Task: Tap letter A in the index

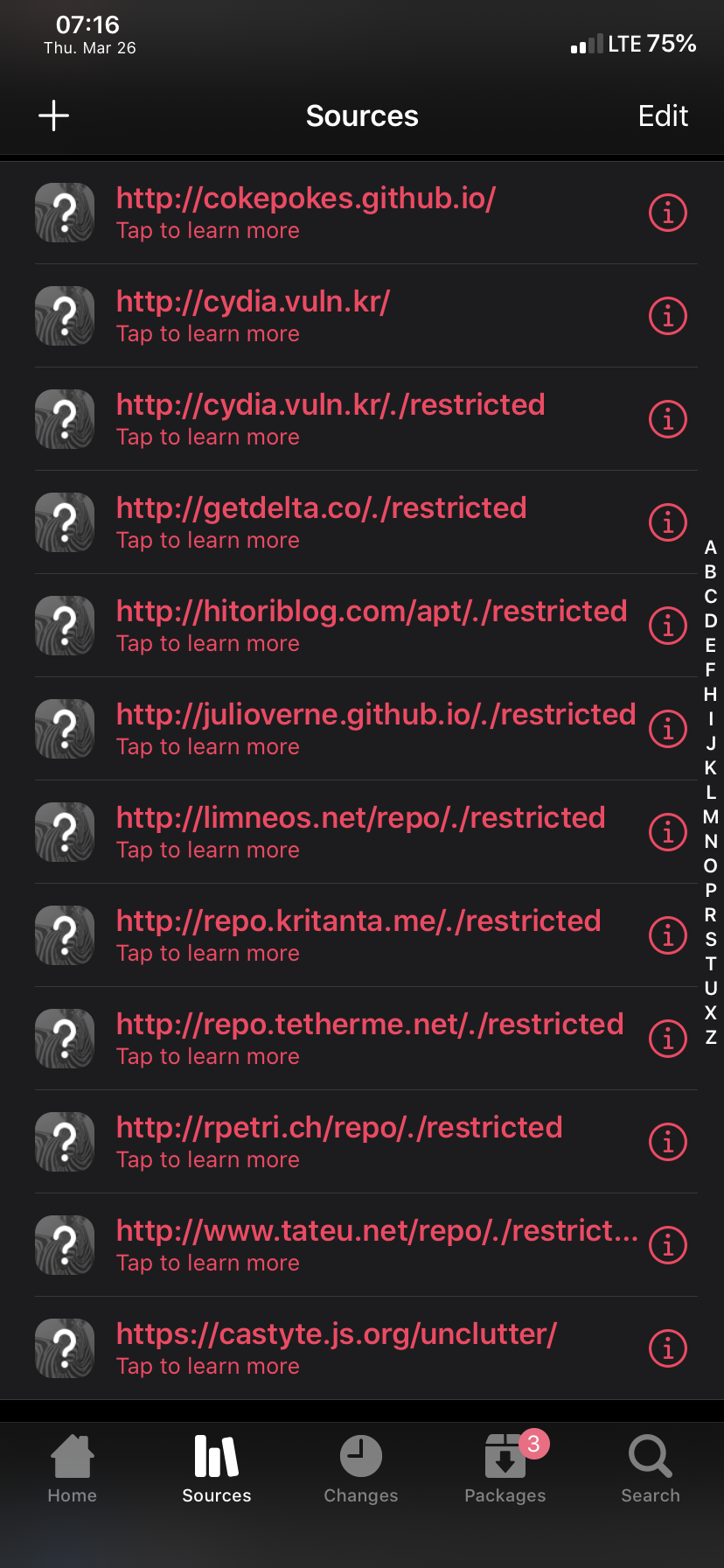Action: (710, 547)
